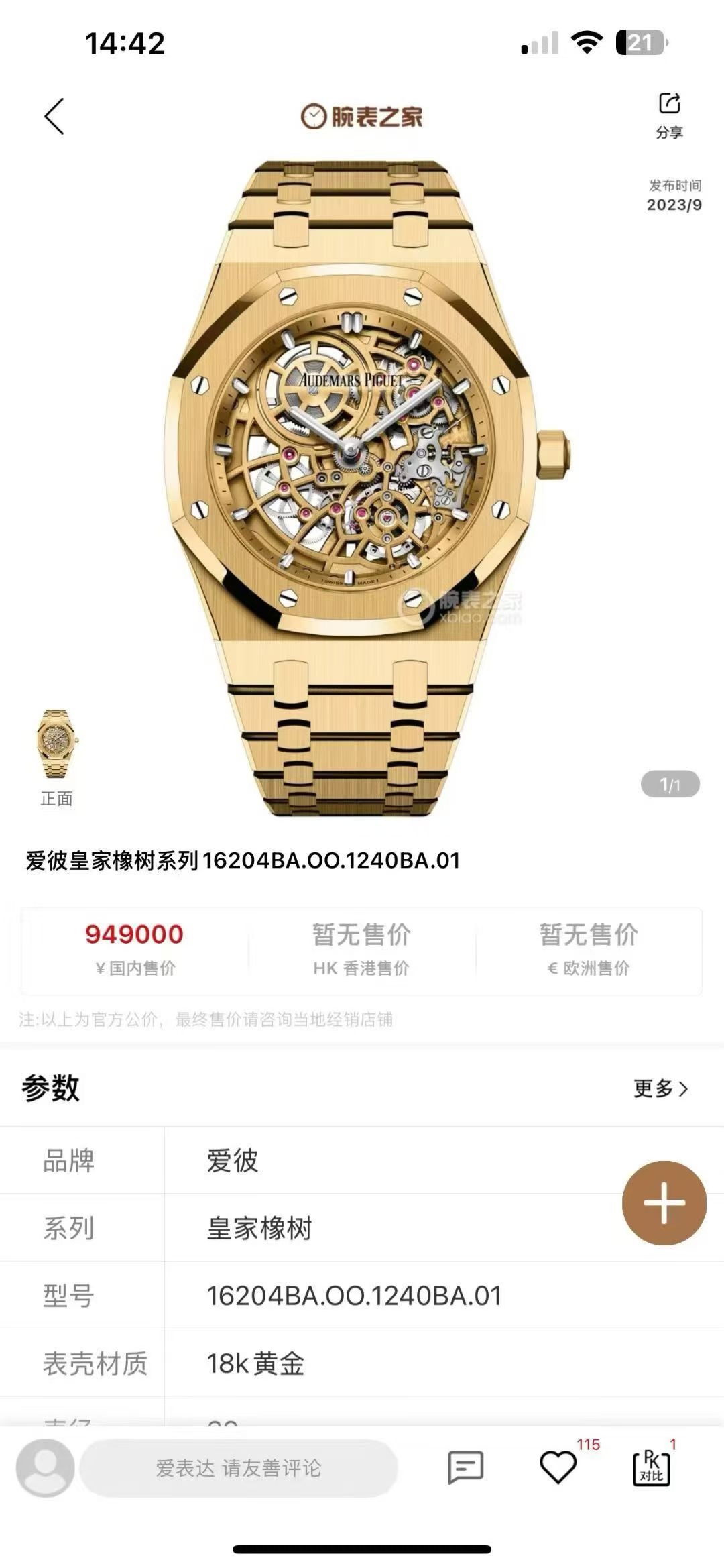Tap the brown plus floating button
This screenshot has height=1568, width=724.
coord(664,1202)
